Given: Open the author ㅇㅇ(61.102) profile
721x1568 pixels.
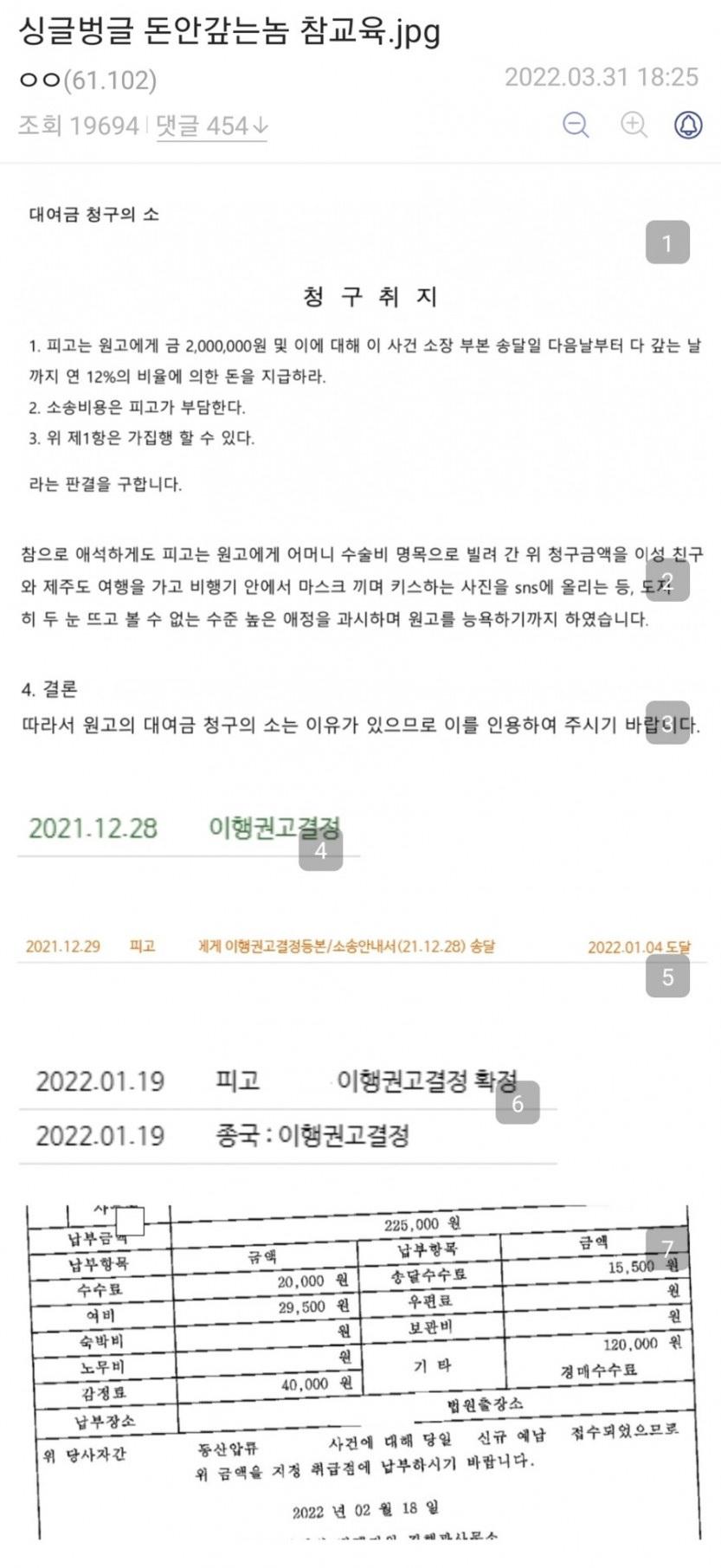Looking at the screenshot, I should click(x=87, y=81).
